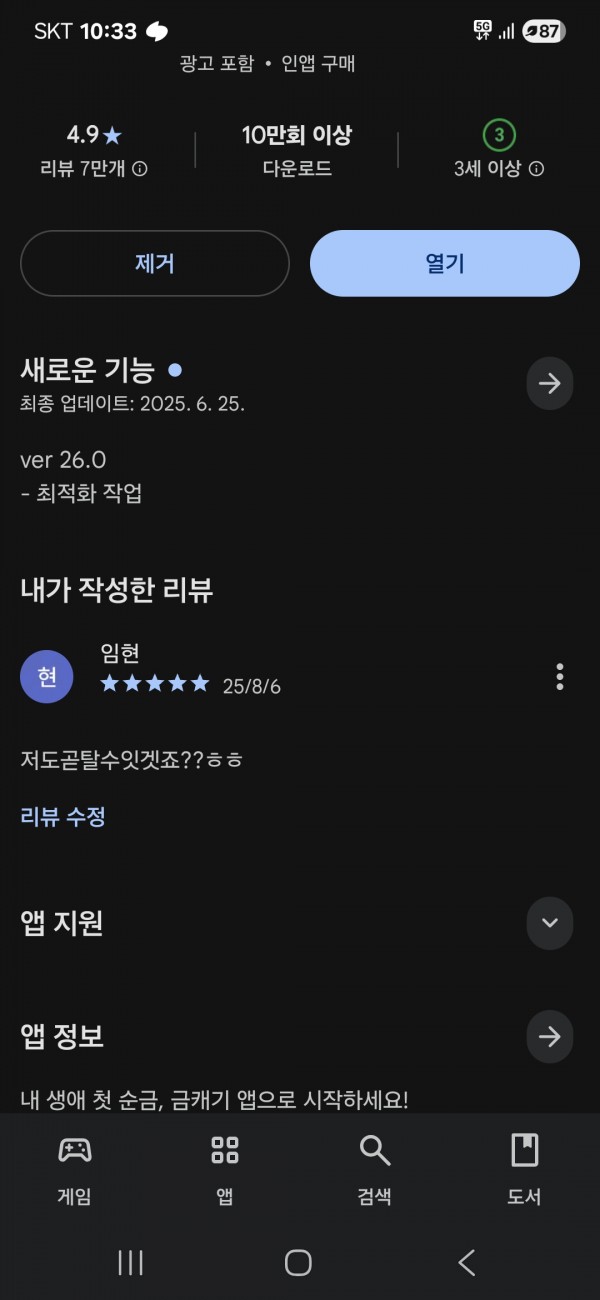Open 앱 정보 details arrow
The height and width of the screenshot is (1300, 600).
tap(549, 1036)
